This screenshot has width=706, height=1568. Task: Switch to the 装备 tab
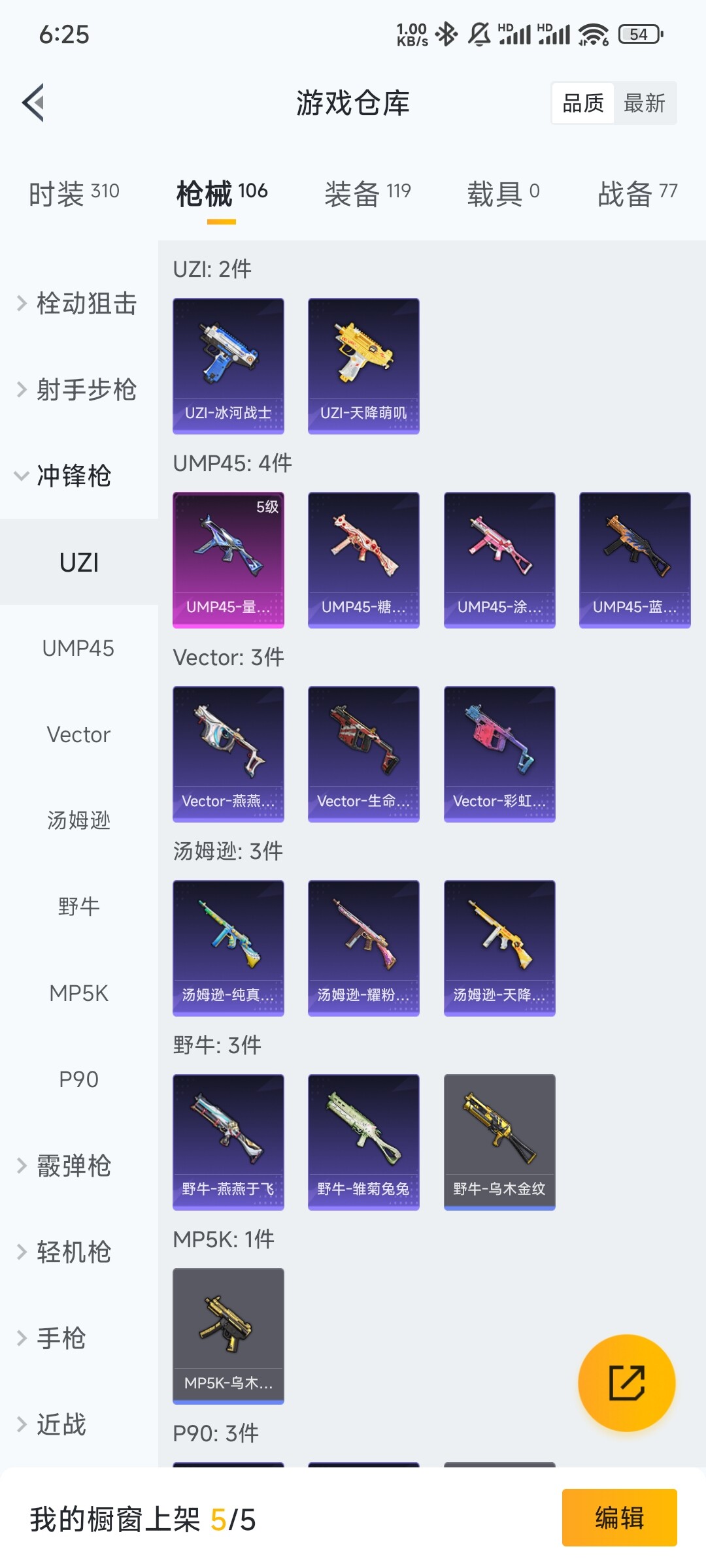click(367, 193)
